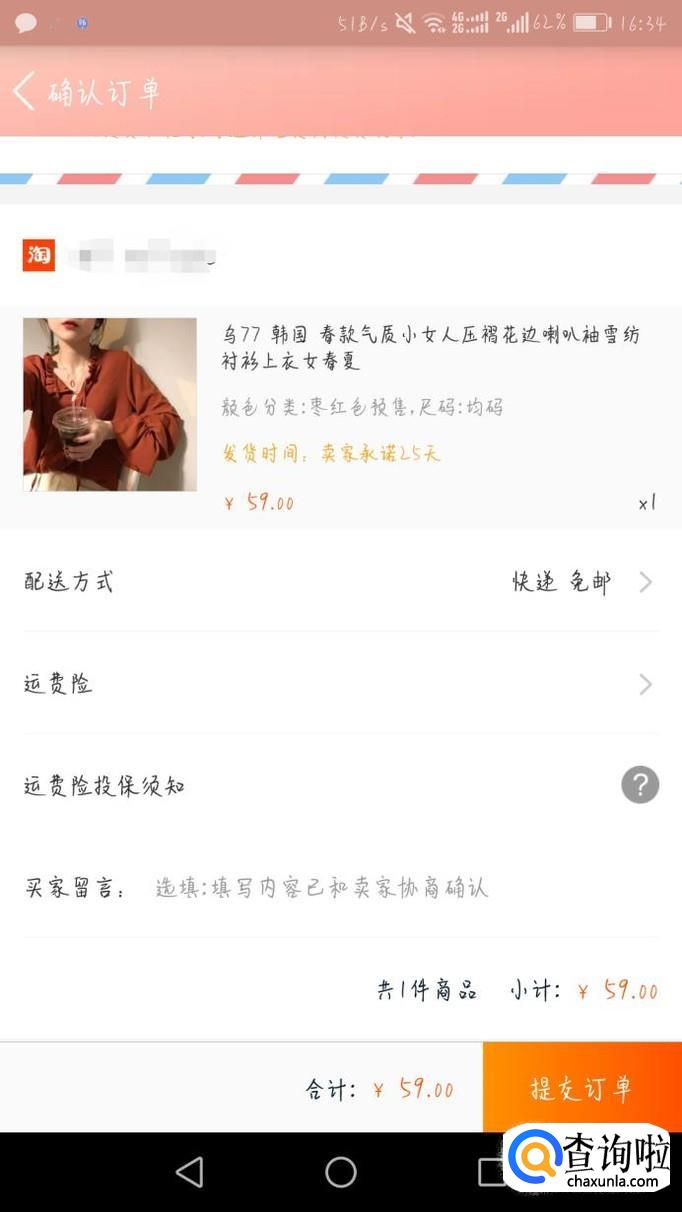The height and width of the screenshot is (1212, 682).
Task: Tap the system home button
Action: pos(341,1172)
